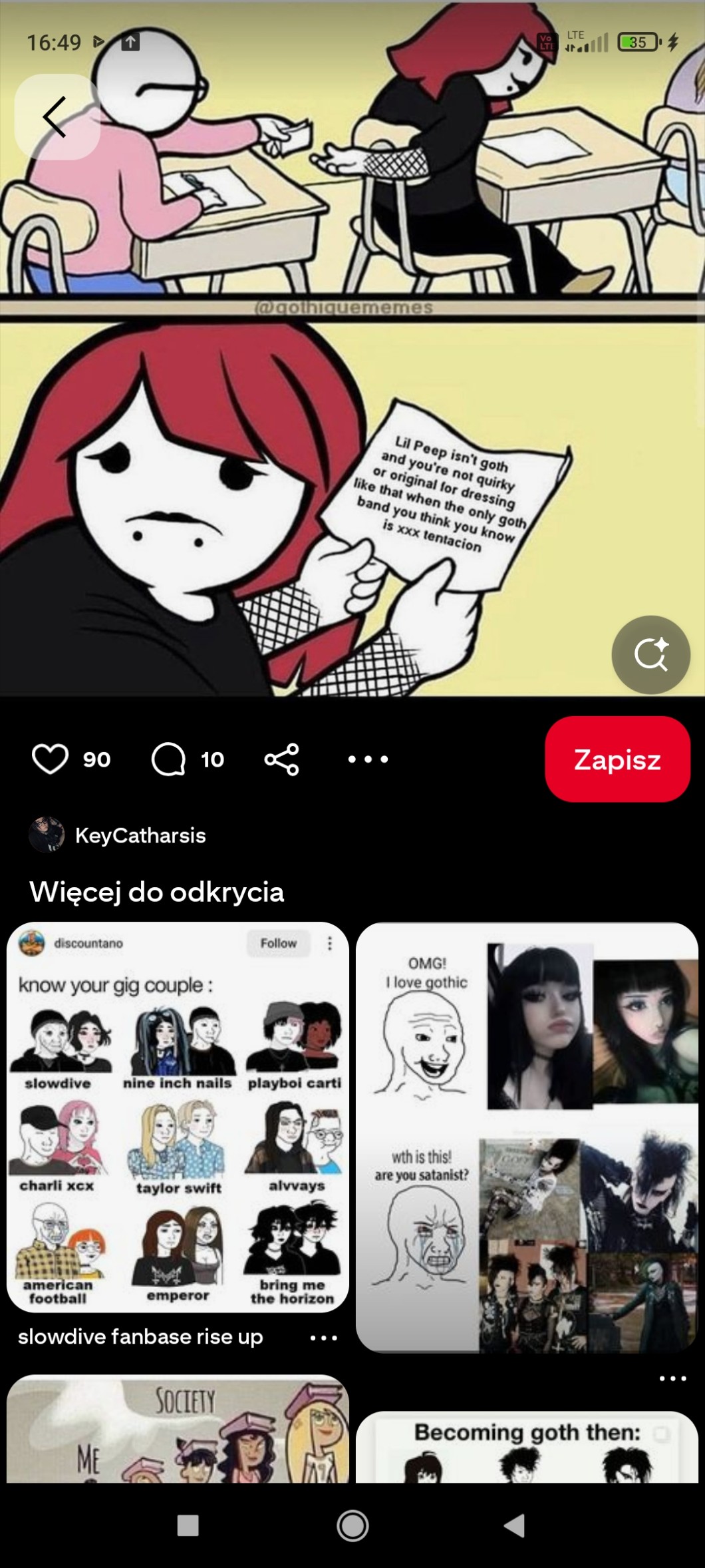This screenshot has width=705, height=1568.
Task: Open the 'OMG! I love gothic' pin
Action: [527, 1138]
